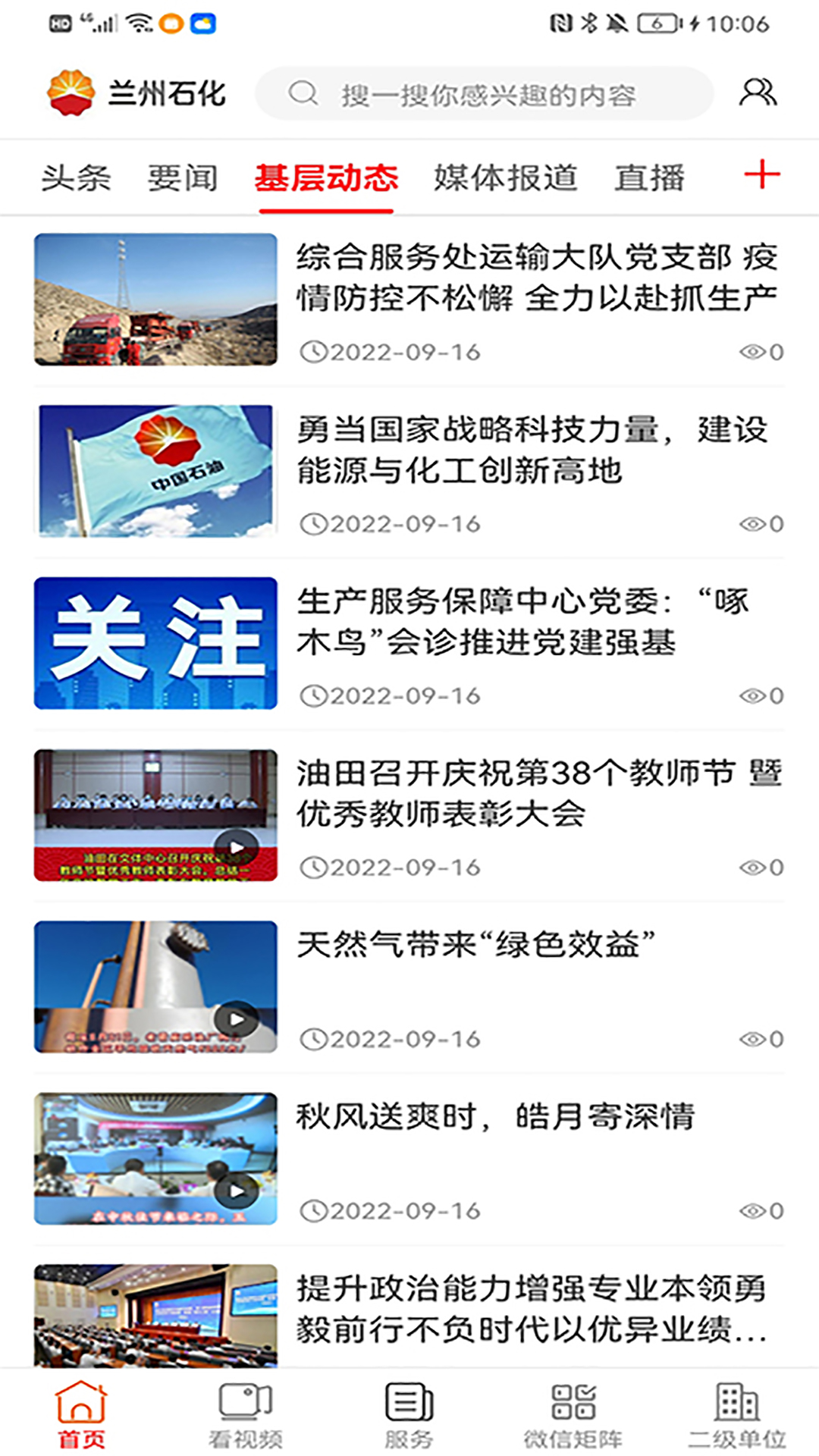Screen dimensions: 819x1456
Task: Check view count eye icon on 天然气 article
Action: click(x=753, y=1037)
